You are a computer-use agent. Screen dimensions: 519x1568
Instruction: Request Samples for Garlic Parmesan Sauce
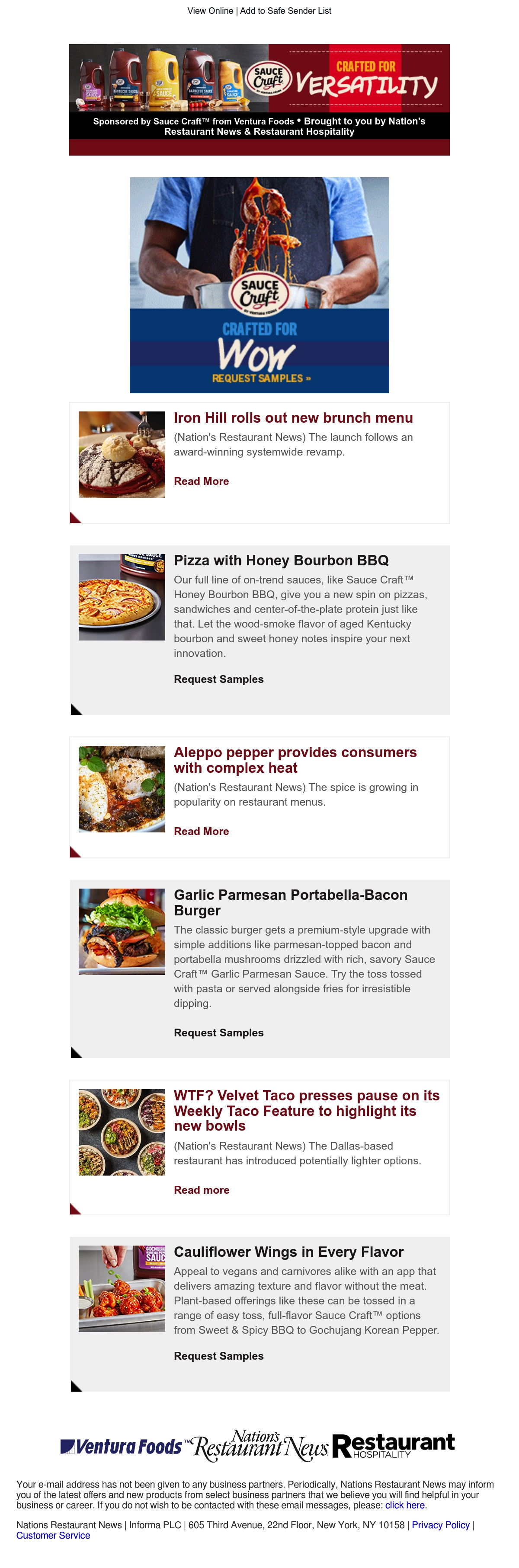click(x=219, y=1033)
